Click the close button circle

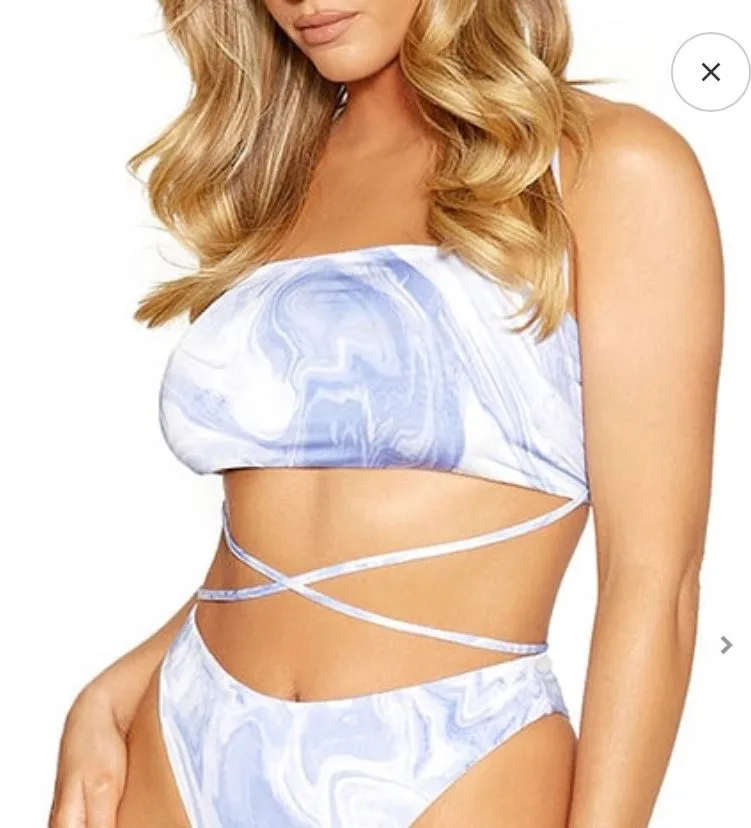tap(710, 71)
